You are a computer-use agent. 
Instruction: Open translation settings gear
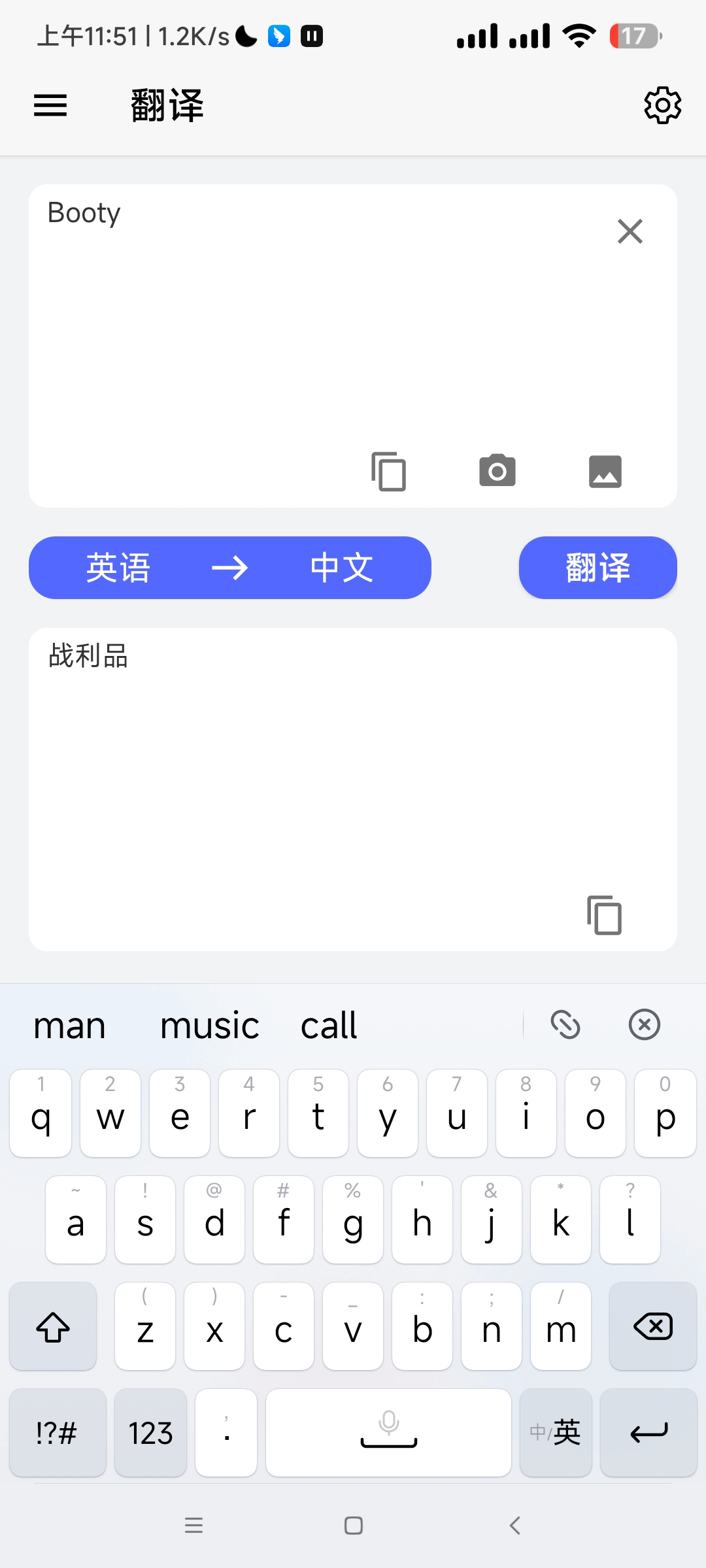(662, 105)
